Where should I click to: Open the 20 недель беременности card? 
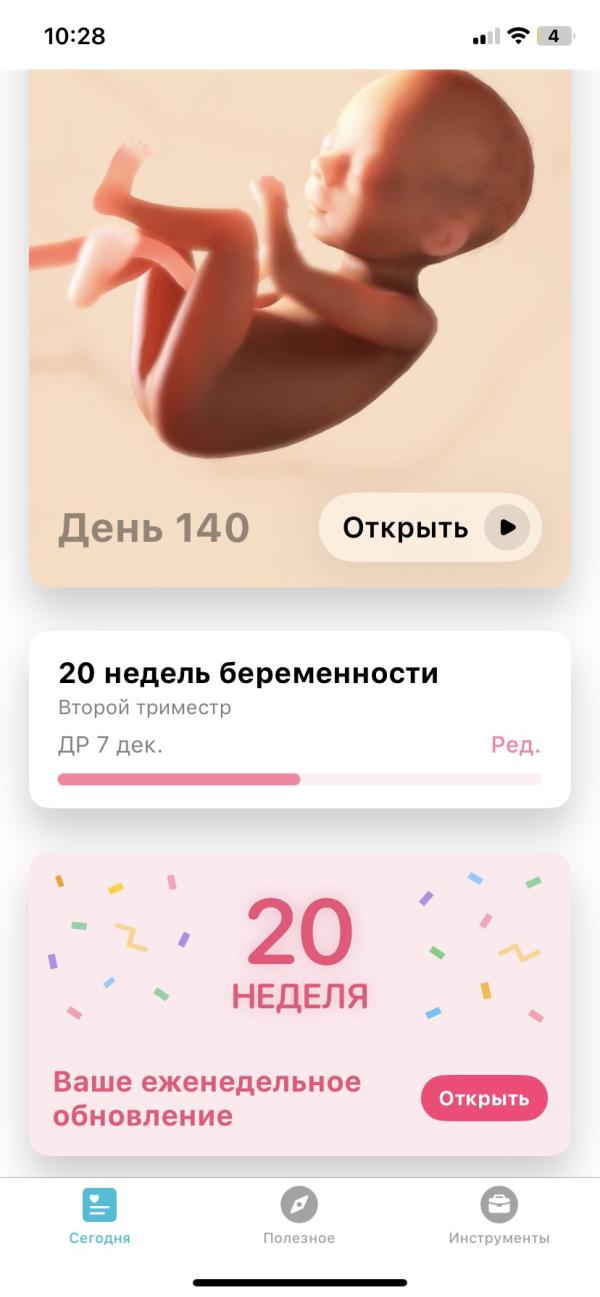(300, 719)
